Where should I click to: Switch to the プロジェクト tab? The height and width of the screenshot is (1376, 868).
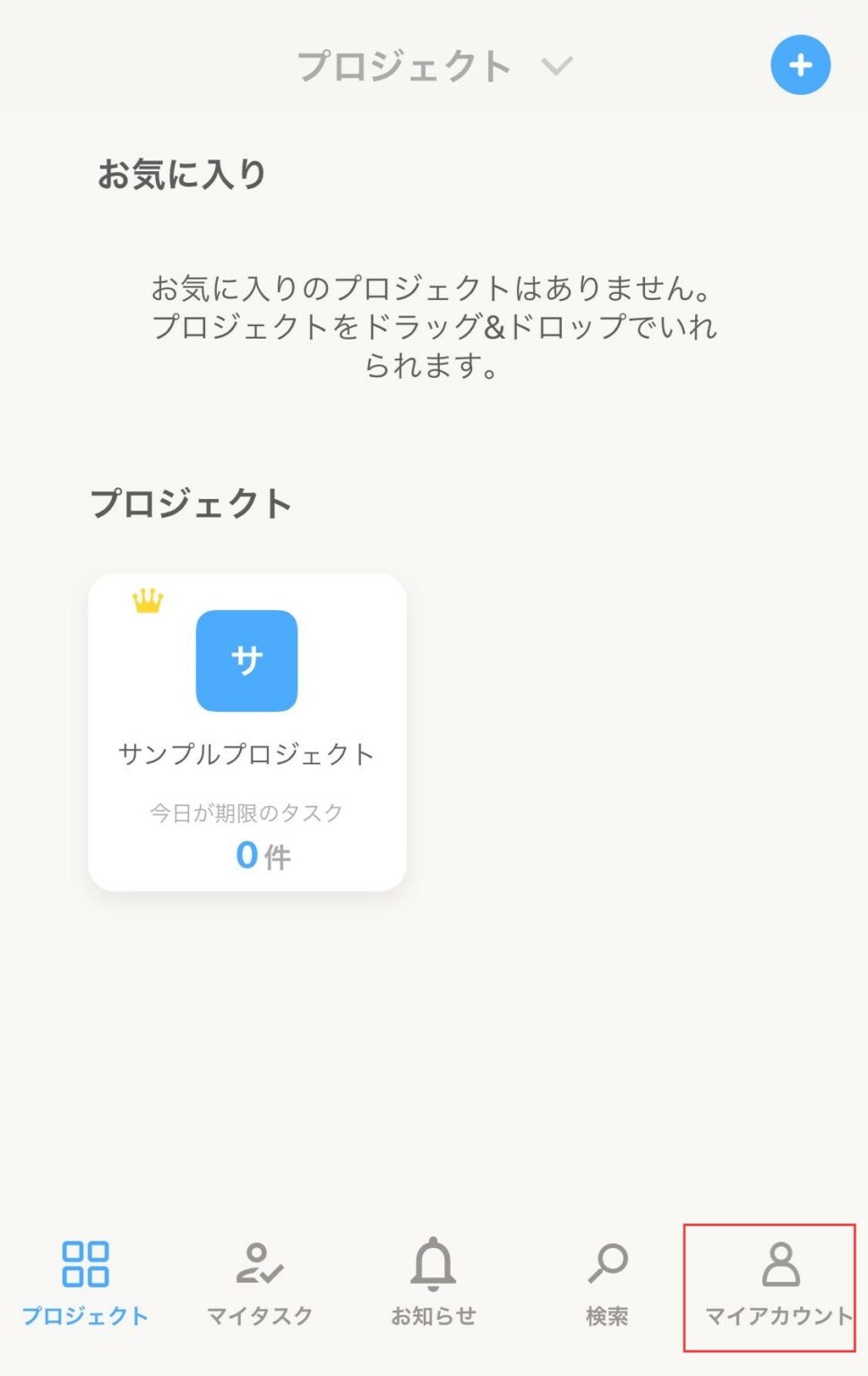(x=85, y=1283)
